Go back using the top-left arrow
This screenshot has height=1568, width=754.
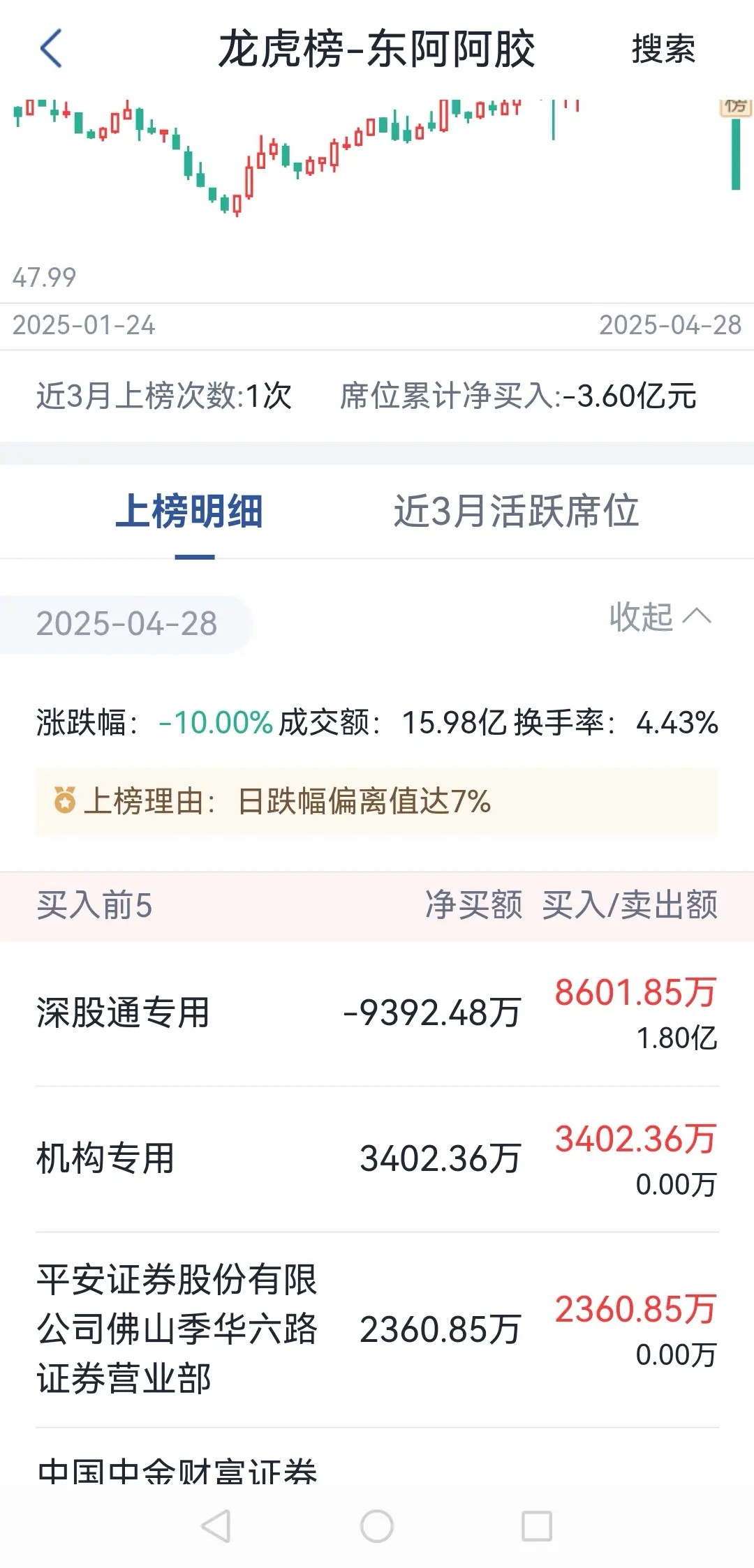pos(52,48)
